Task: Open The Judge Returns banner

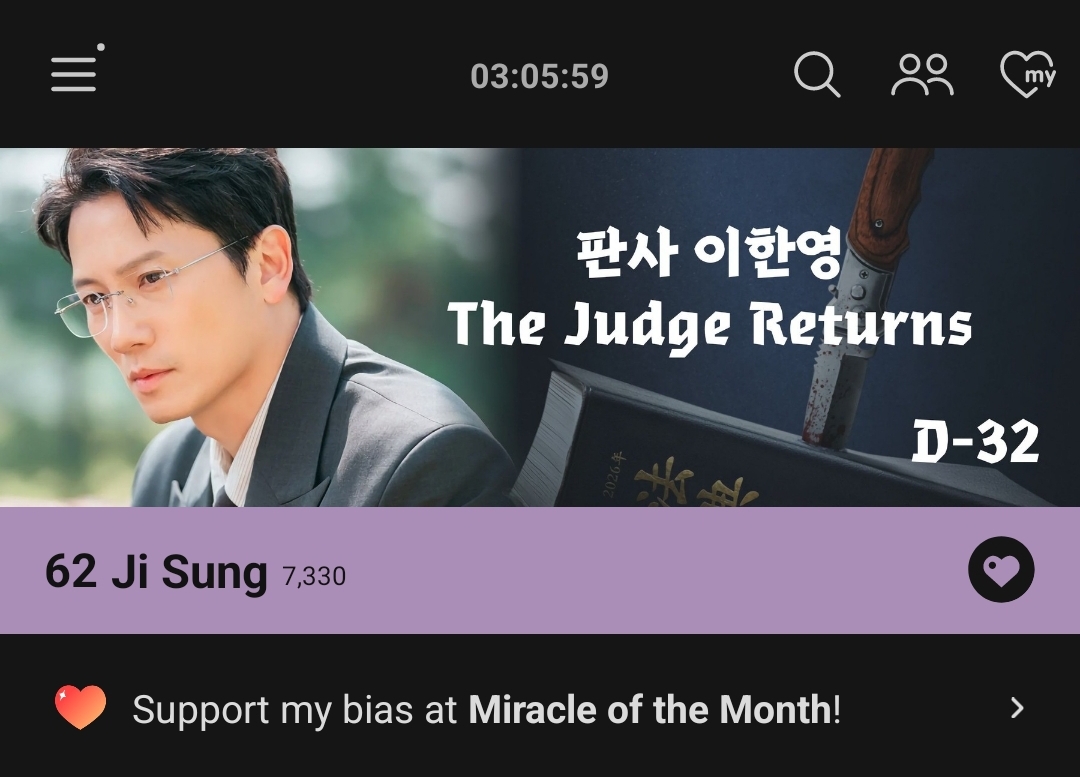Action: pos(540,327)
